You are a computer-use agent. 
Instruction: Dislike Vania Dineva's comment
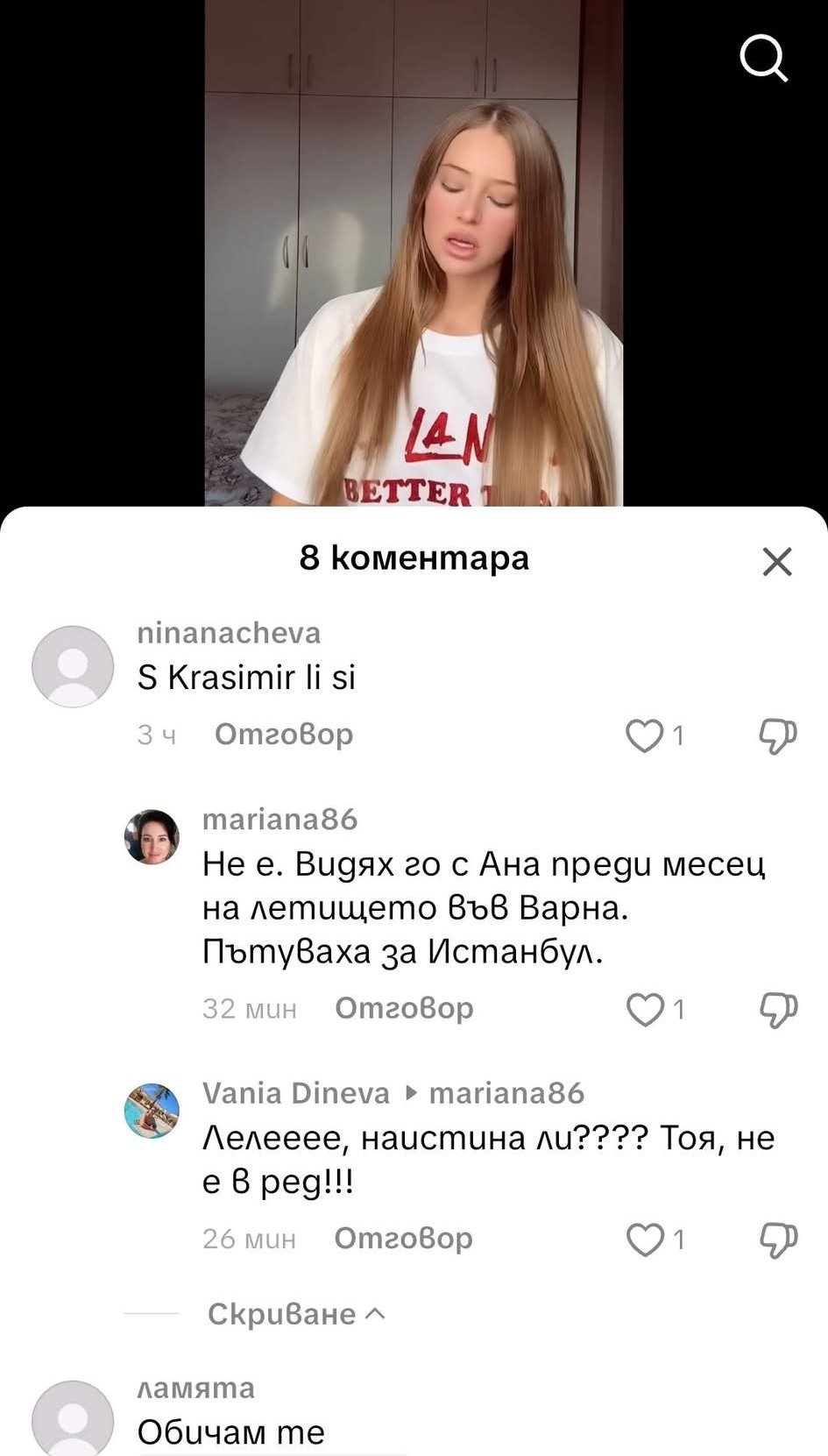point(777,1239)
